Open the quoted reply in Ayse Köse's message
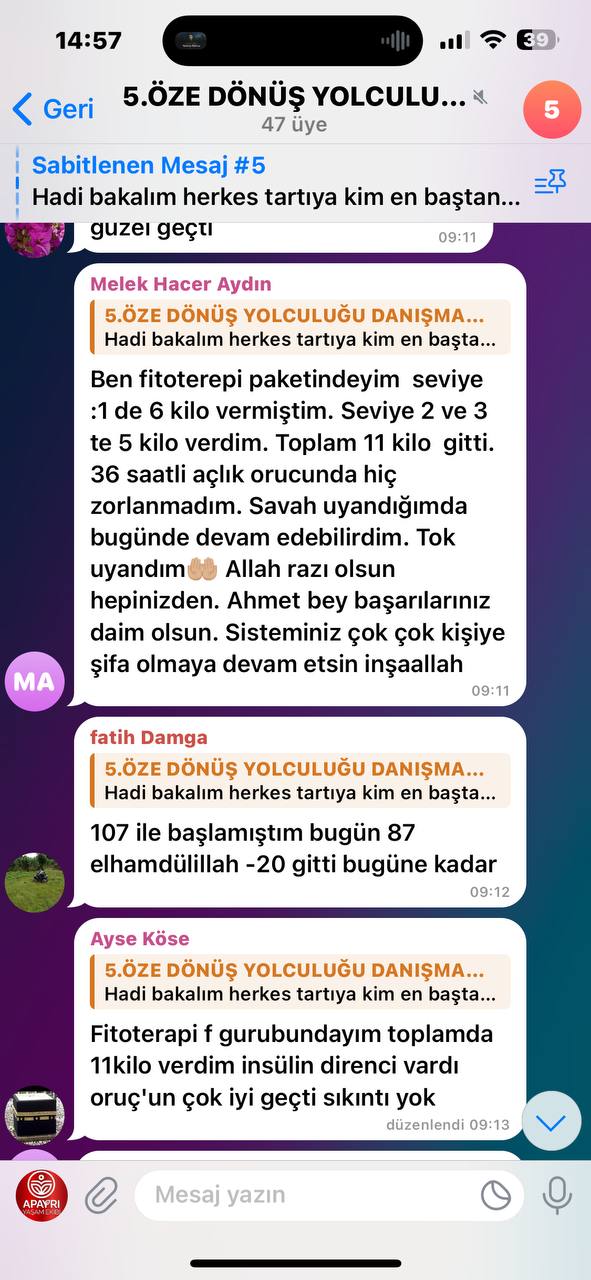 pos(300,982)
